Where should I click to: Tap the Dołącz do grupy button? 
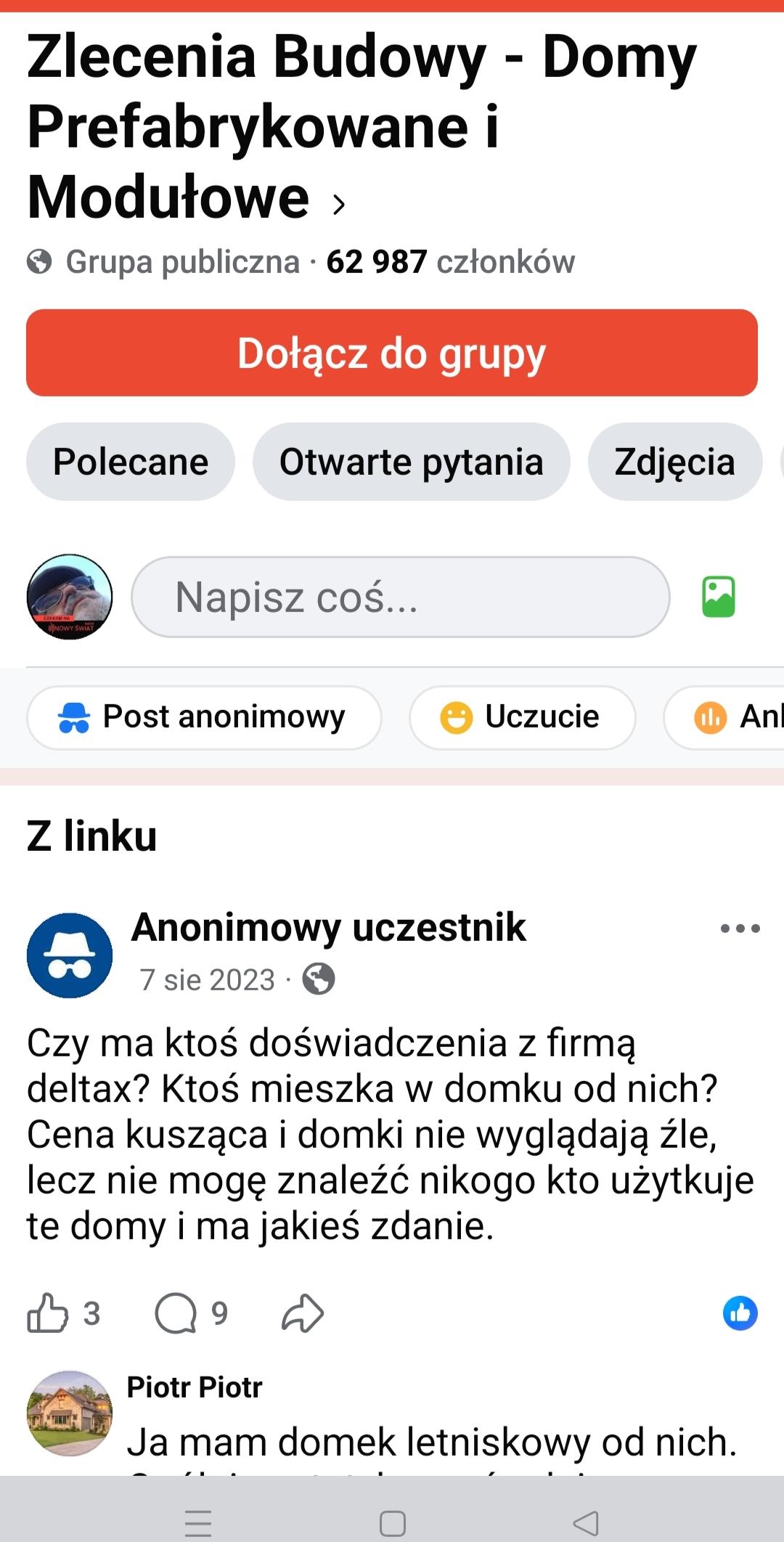pyautogui.click(x=392, y=353)
